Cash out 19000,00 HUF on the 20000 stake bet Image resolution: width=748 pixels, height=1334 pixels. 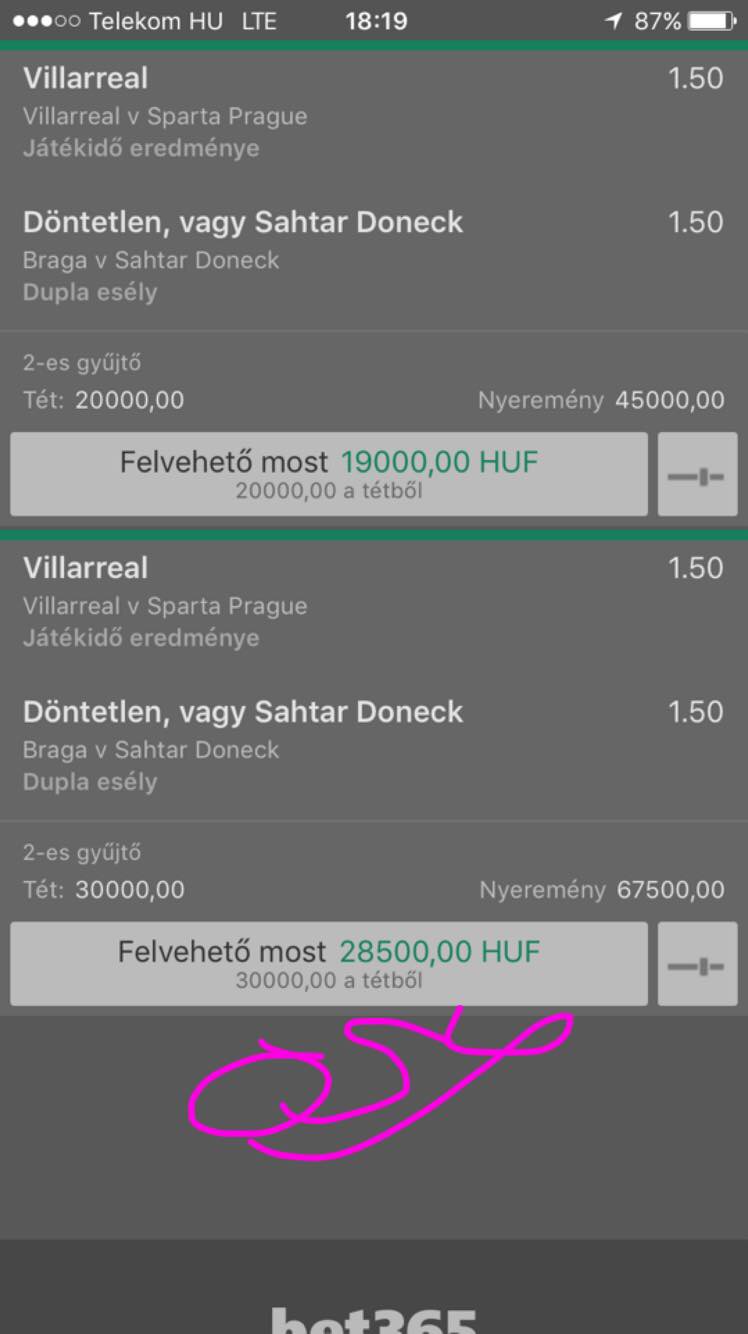pos(328,474)
